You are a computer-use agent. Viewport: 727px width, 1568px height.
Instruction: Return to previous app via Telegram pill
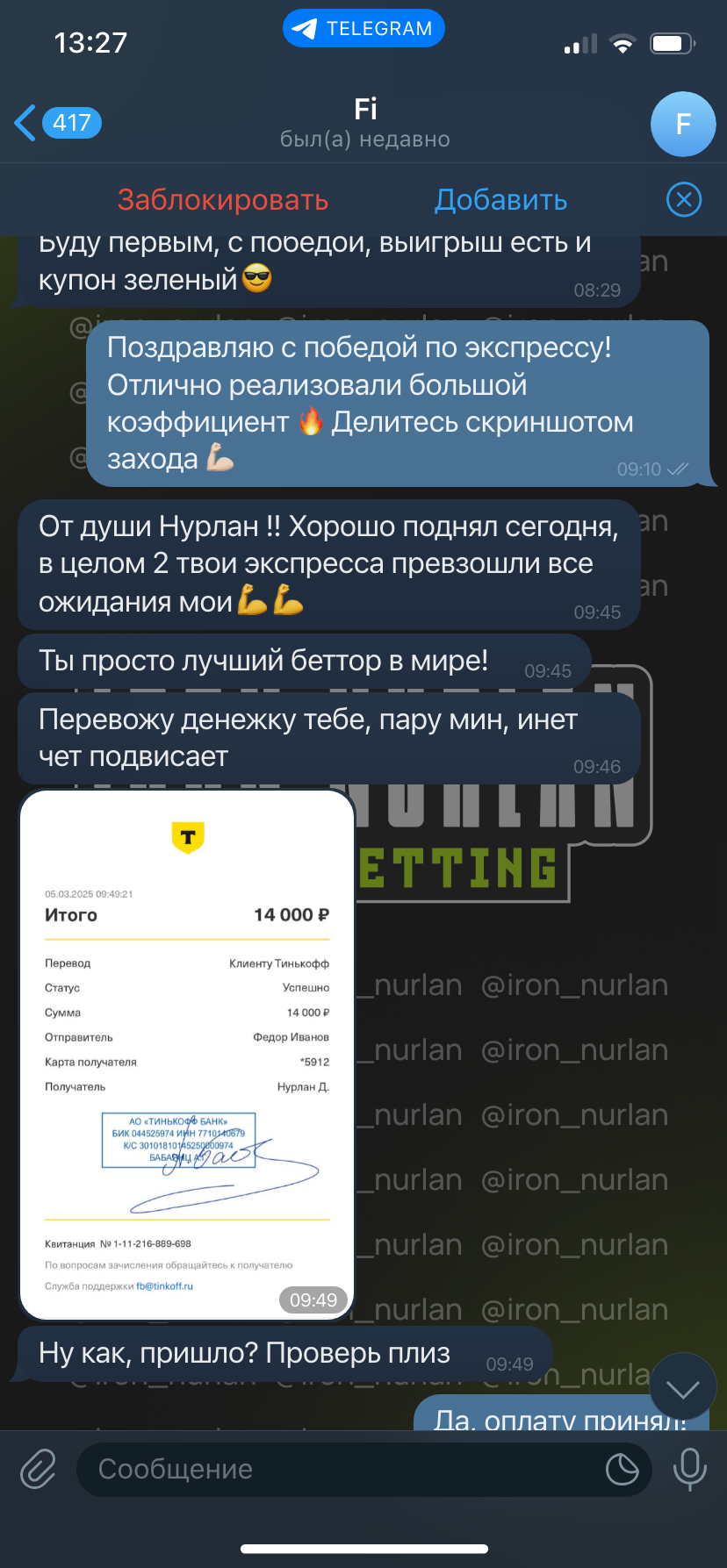[363, 28]
